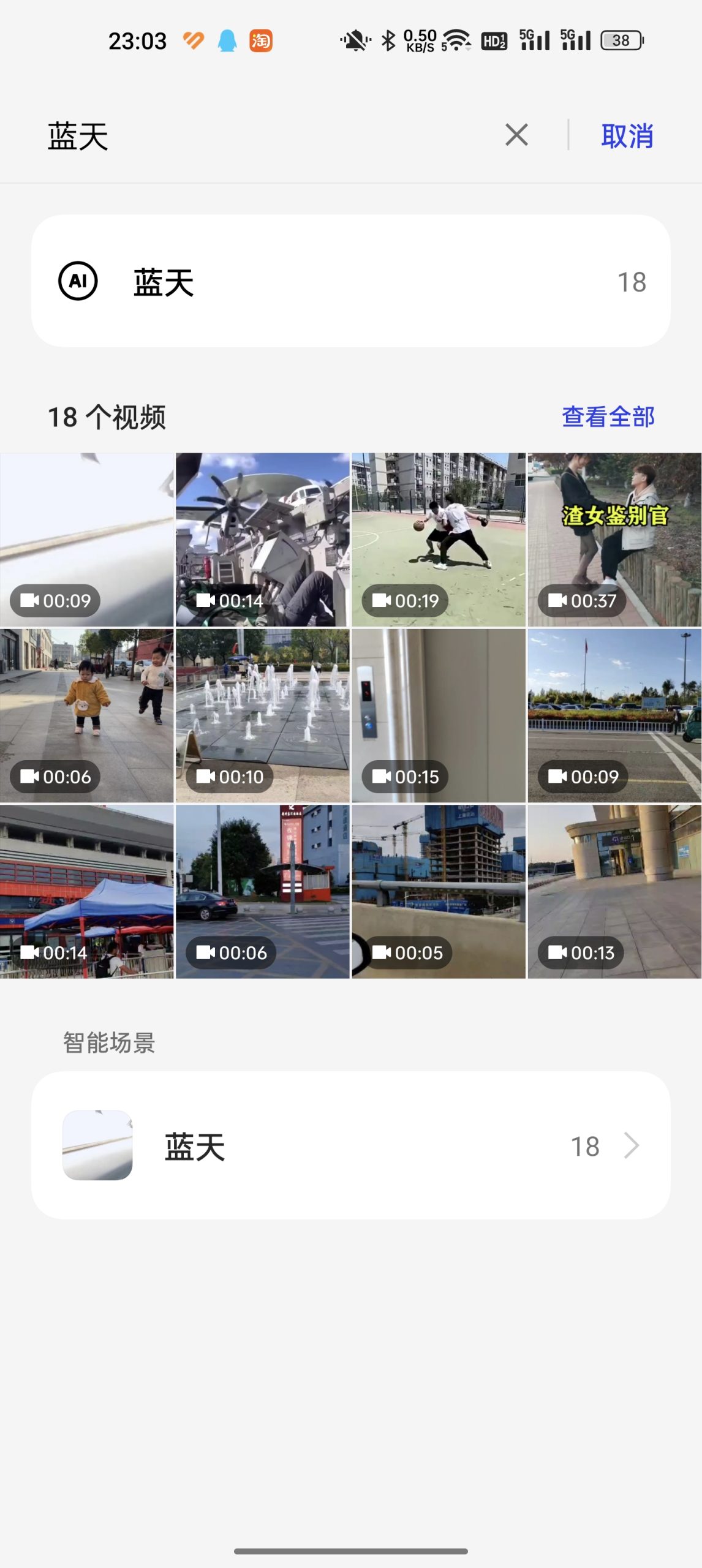
Task: Select the AI 蓝天 suggestion row
Action: [350, 281]
